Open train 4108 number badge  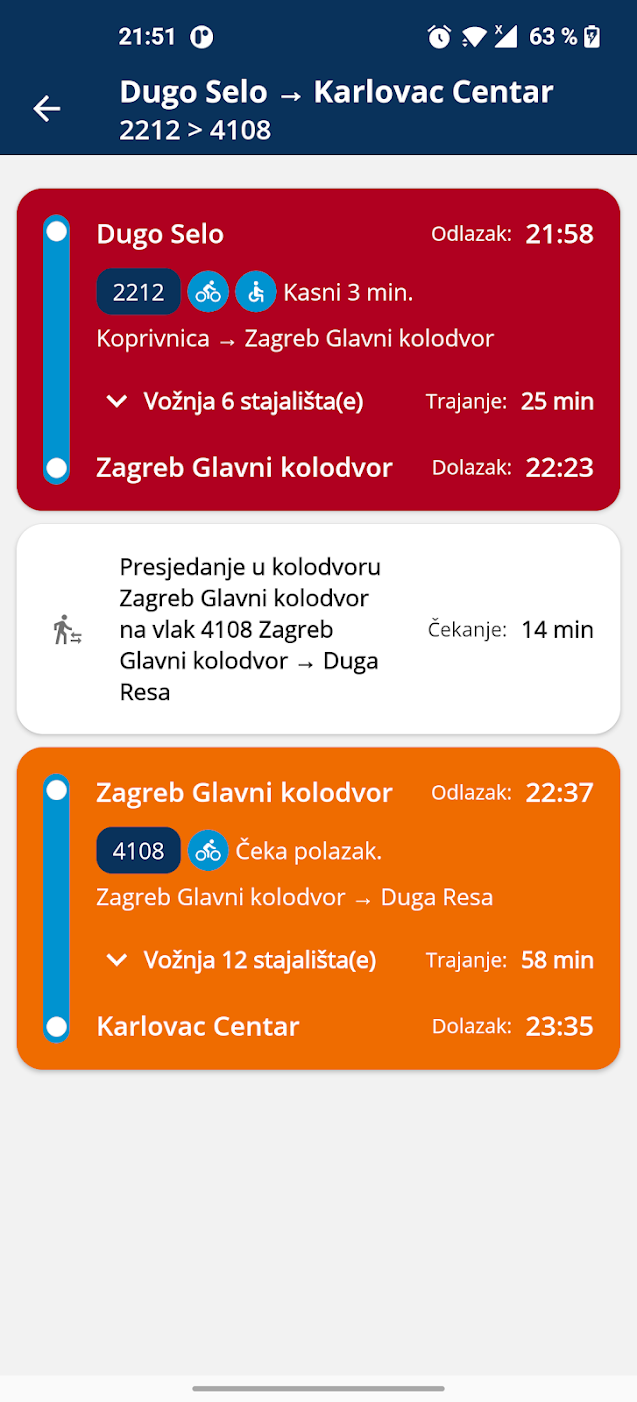point(138,851)
